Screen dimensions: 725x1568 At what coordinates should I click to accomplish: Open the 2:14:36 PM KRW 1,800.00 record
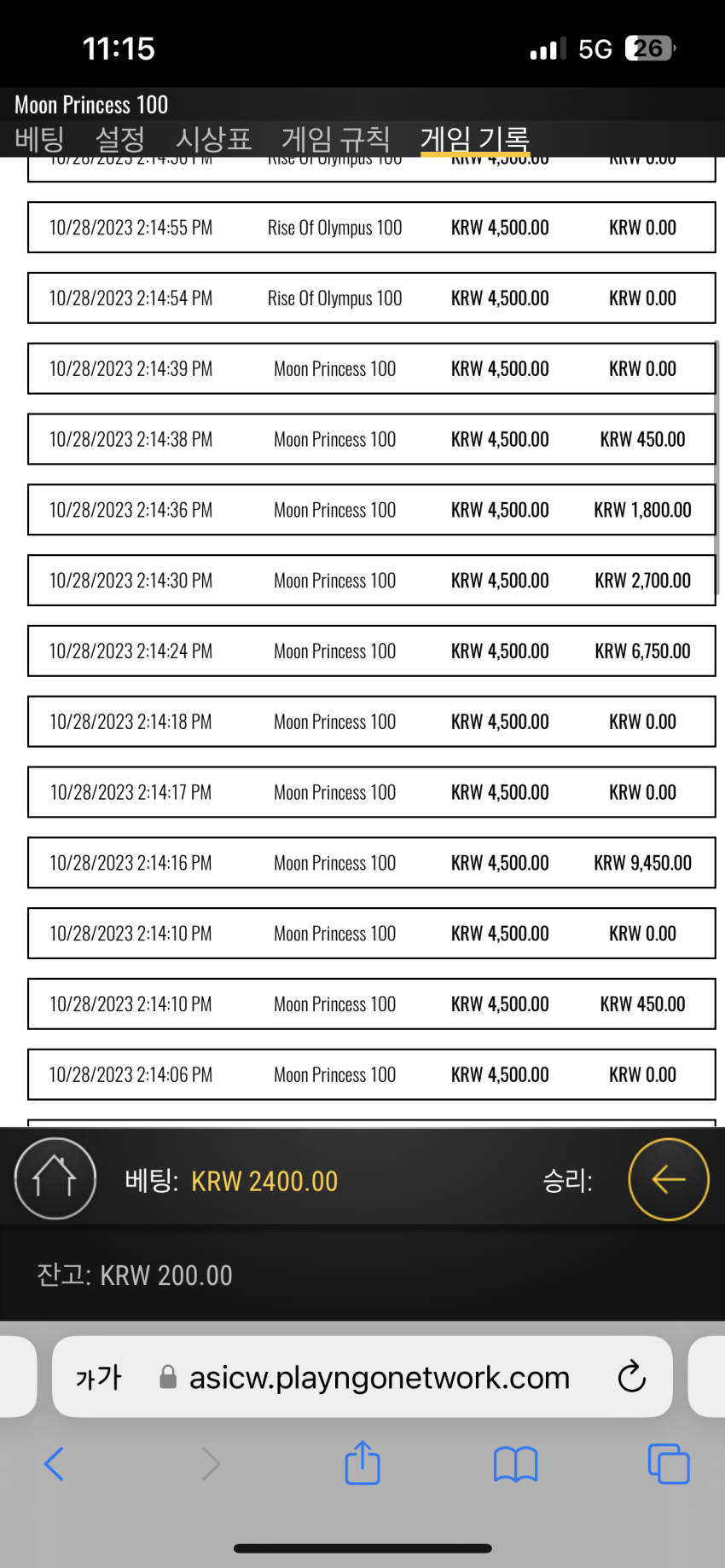click(x=371, y=510)
